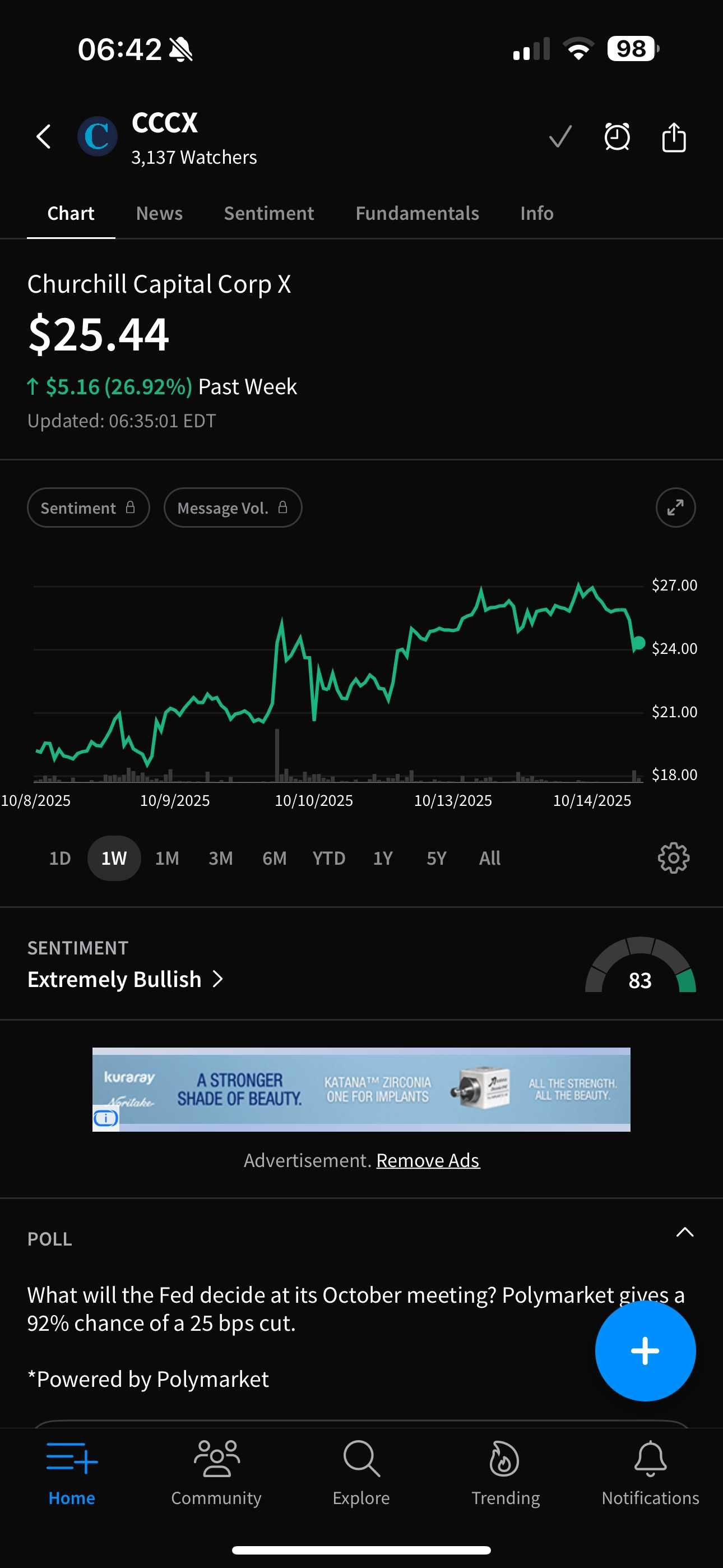723x1568 pixels.
Task: Create a new post with plus button
Action: (645, 1351)
